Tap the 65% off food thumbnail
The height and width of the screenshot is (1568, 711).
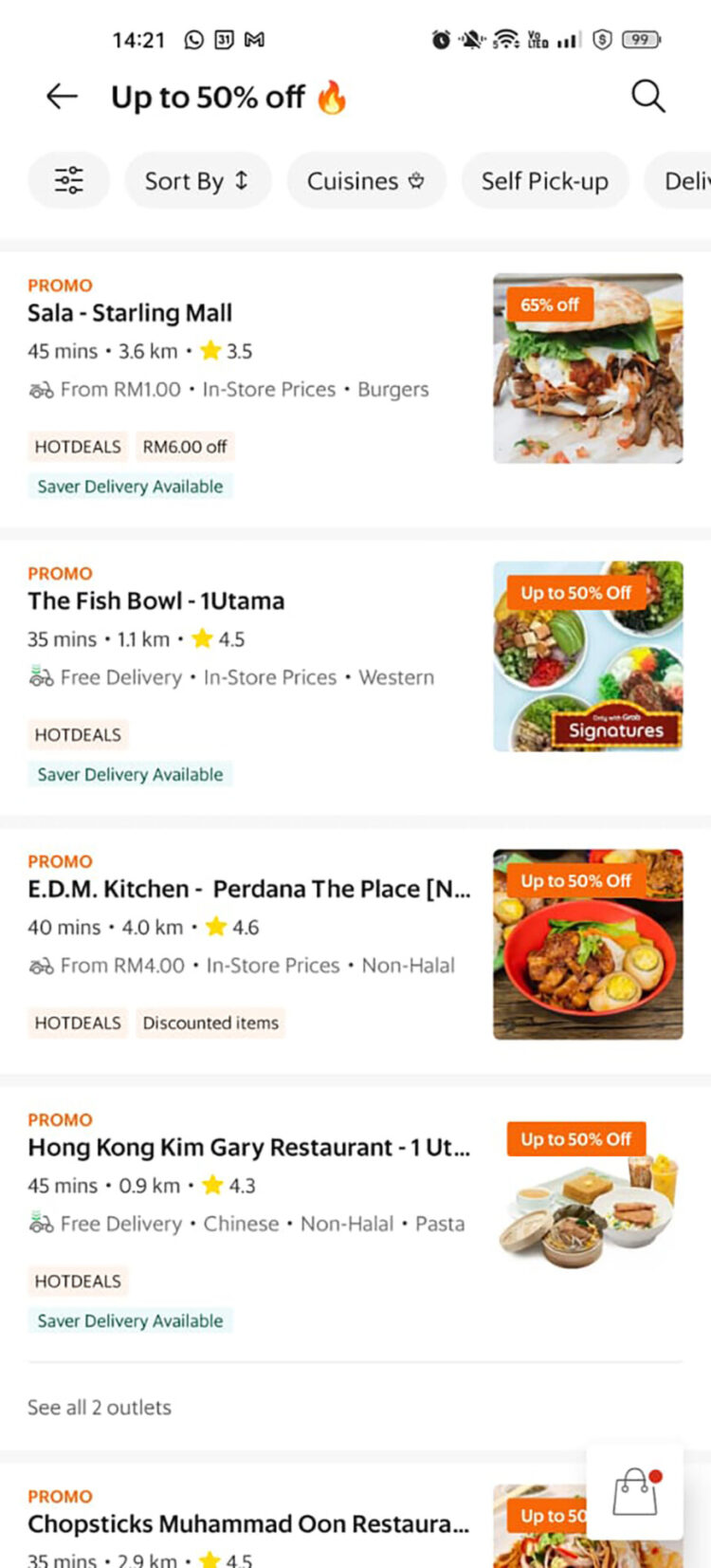click(588, 368)
